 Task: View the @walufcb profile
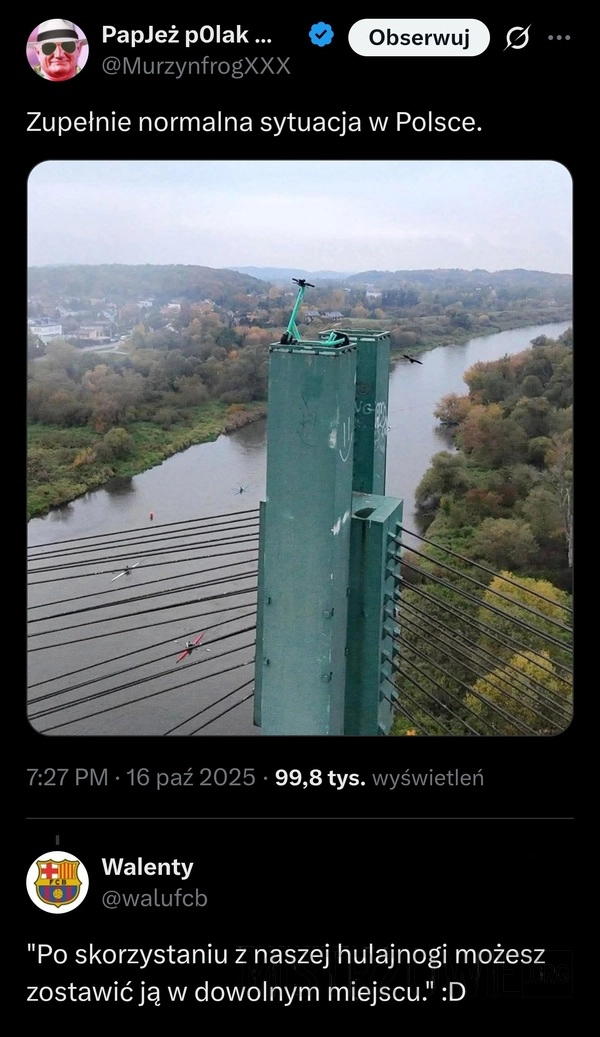154,898
